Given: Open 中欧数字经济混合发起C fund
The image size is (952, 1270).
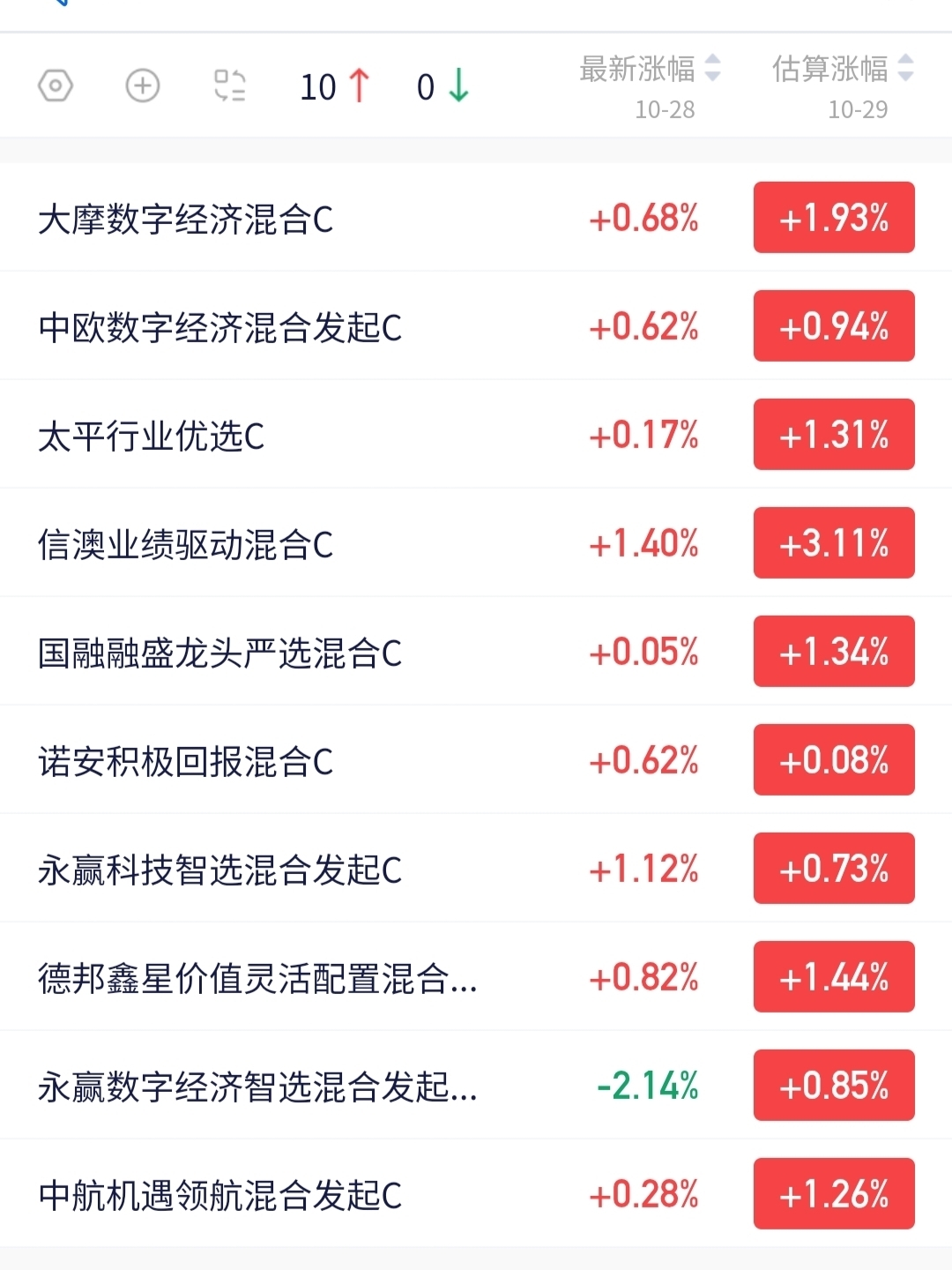Looking at the screenshot, I should click(220, 328).
